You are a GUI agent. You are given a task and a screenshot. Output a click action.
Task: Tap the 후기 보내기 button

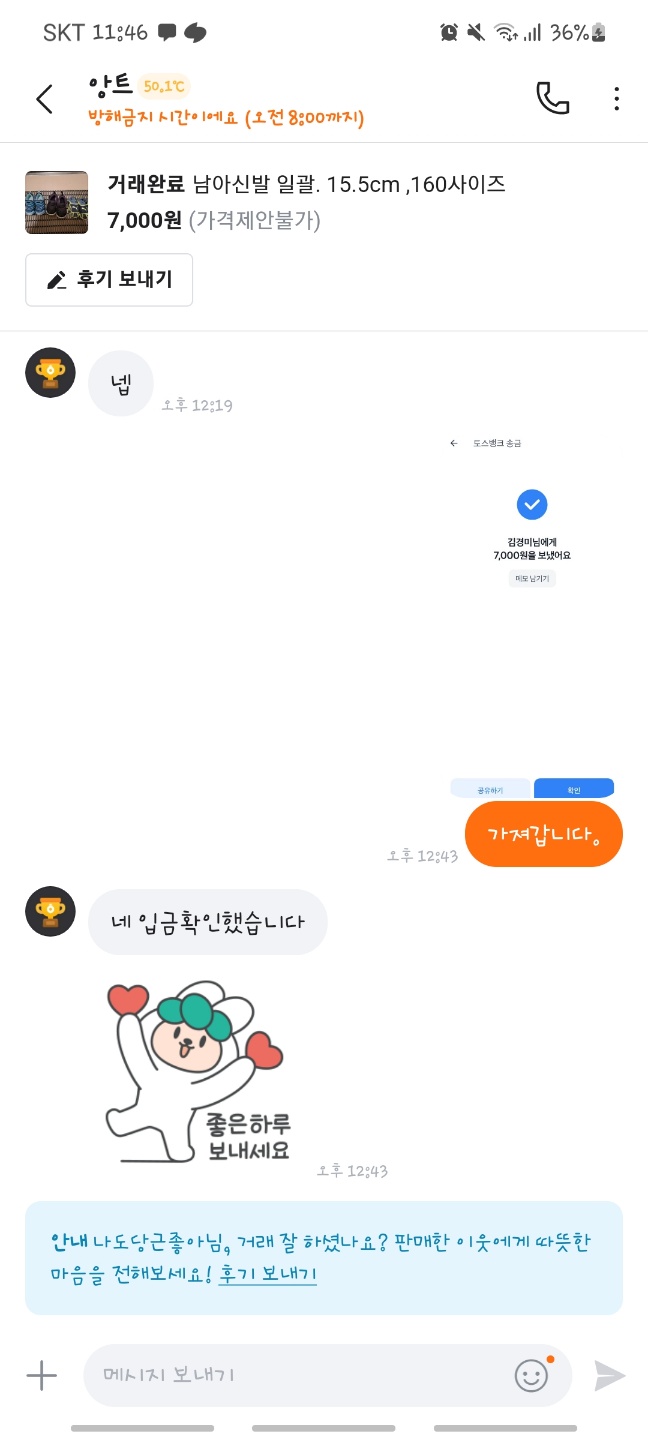click(x=109, y=280)
